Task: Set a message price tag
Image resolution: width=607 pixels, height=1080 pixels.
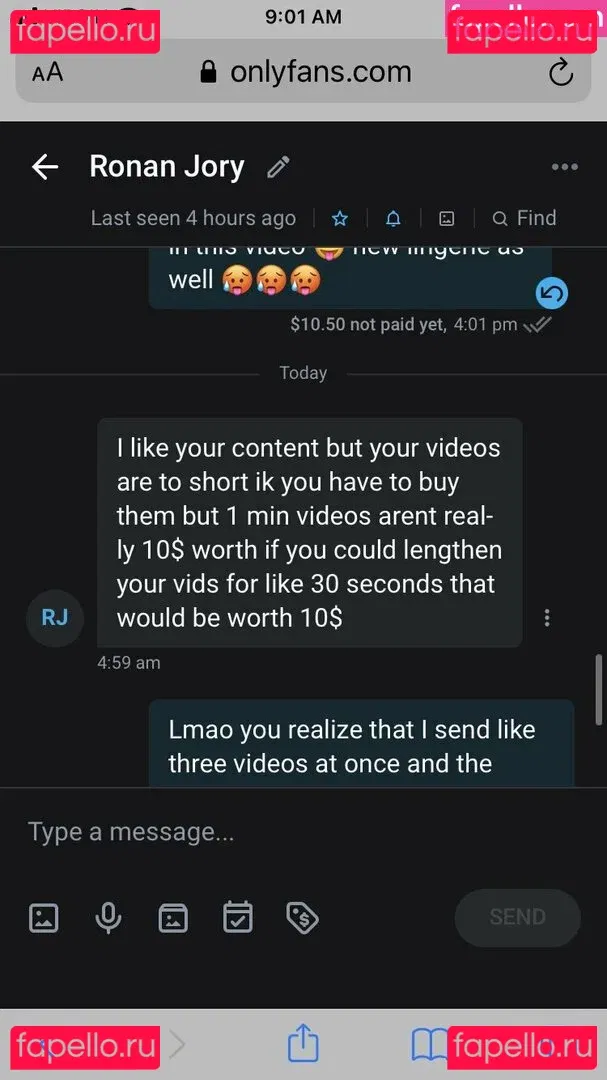Action: click(x=302, y=917)
